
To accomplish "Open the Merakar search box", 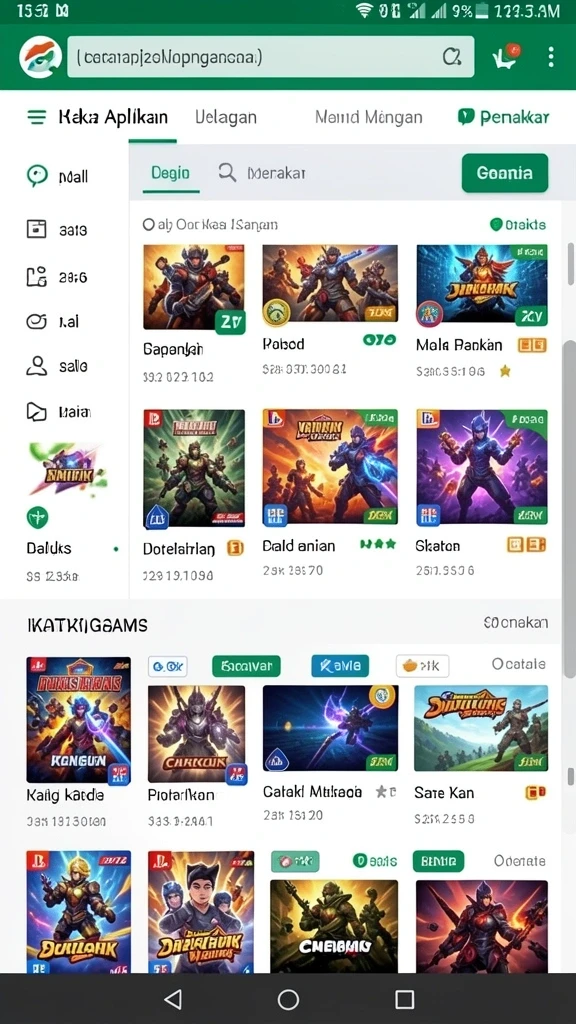I will 262,173.
